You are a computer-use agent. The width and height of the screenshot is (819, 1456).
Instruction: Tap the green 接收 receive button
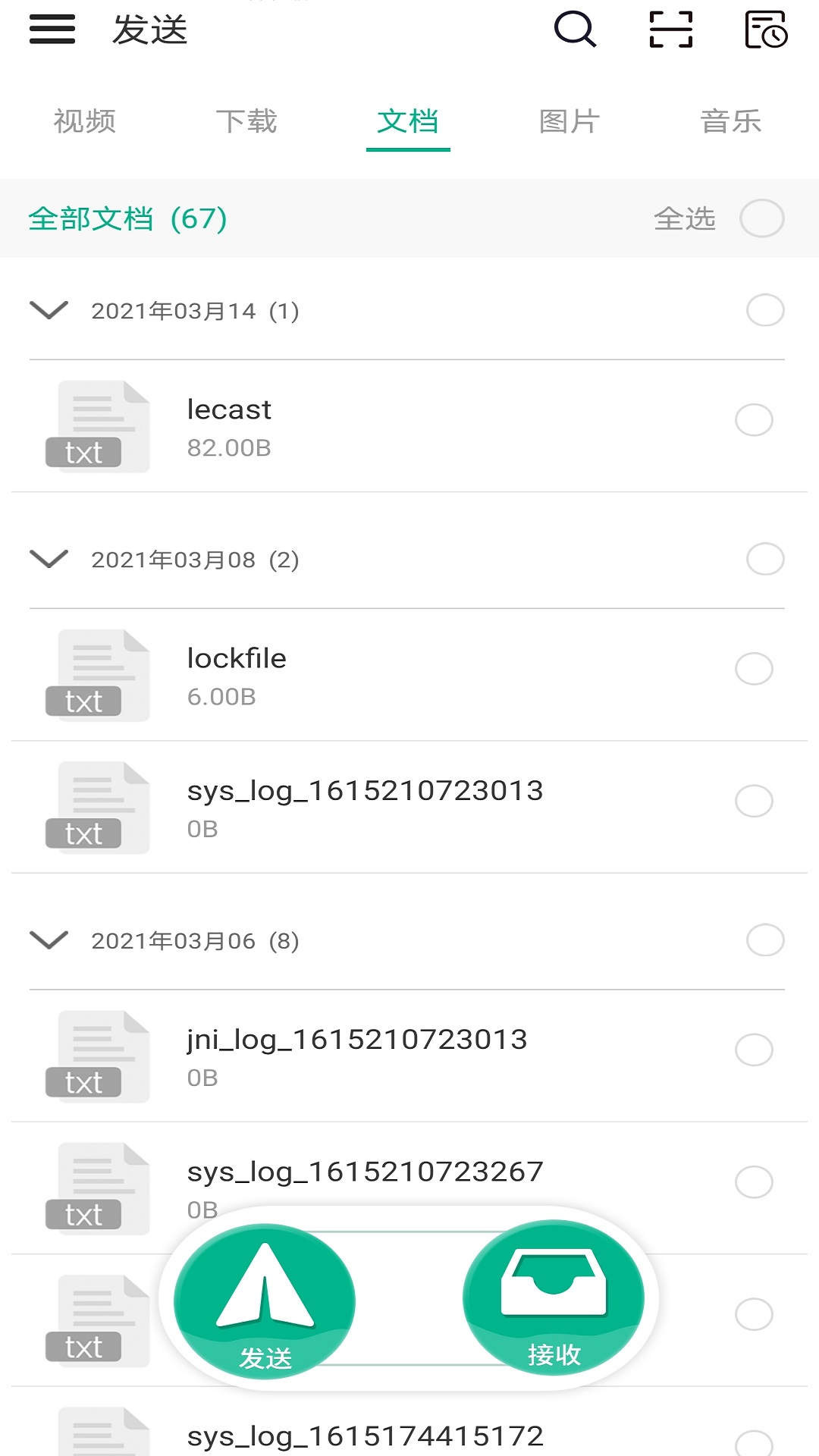click(554, 1298)
